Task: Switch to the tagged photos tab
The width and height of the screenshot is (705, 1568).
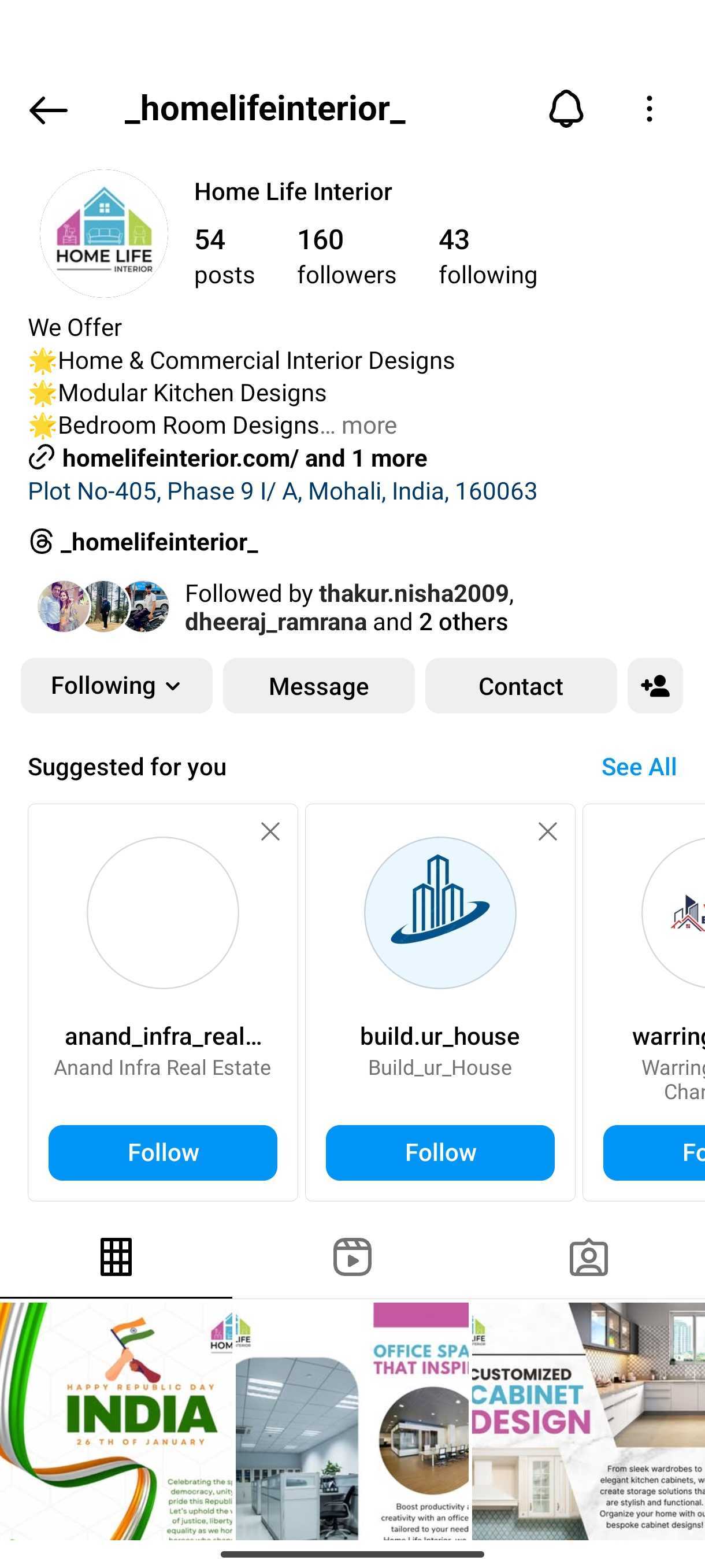Action: tap(588, 1257)
